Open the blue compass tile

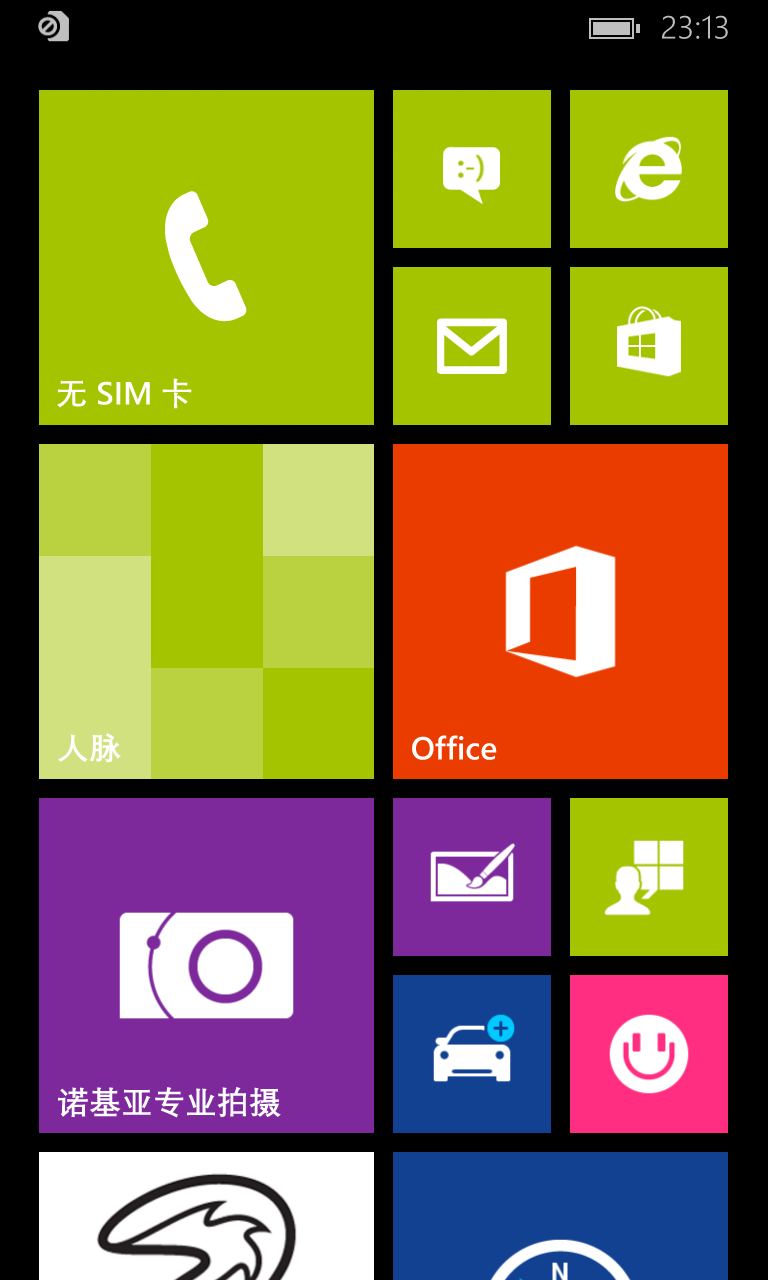pyautogui.click(x=560, y=1216)
